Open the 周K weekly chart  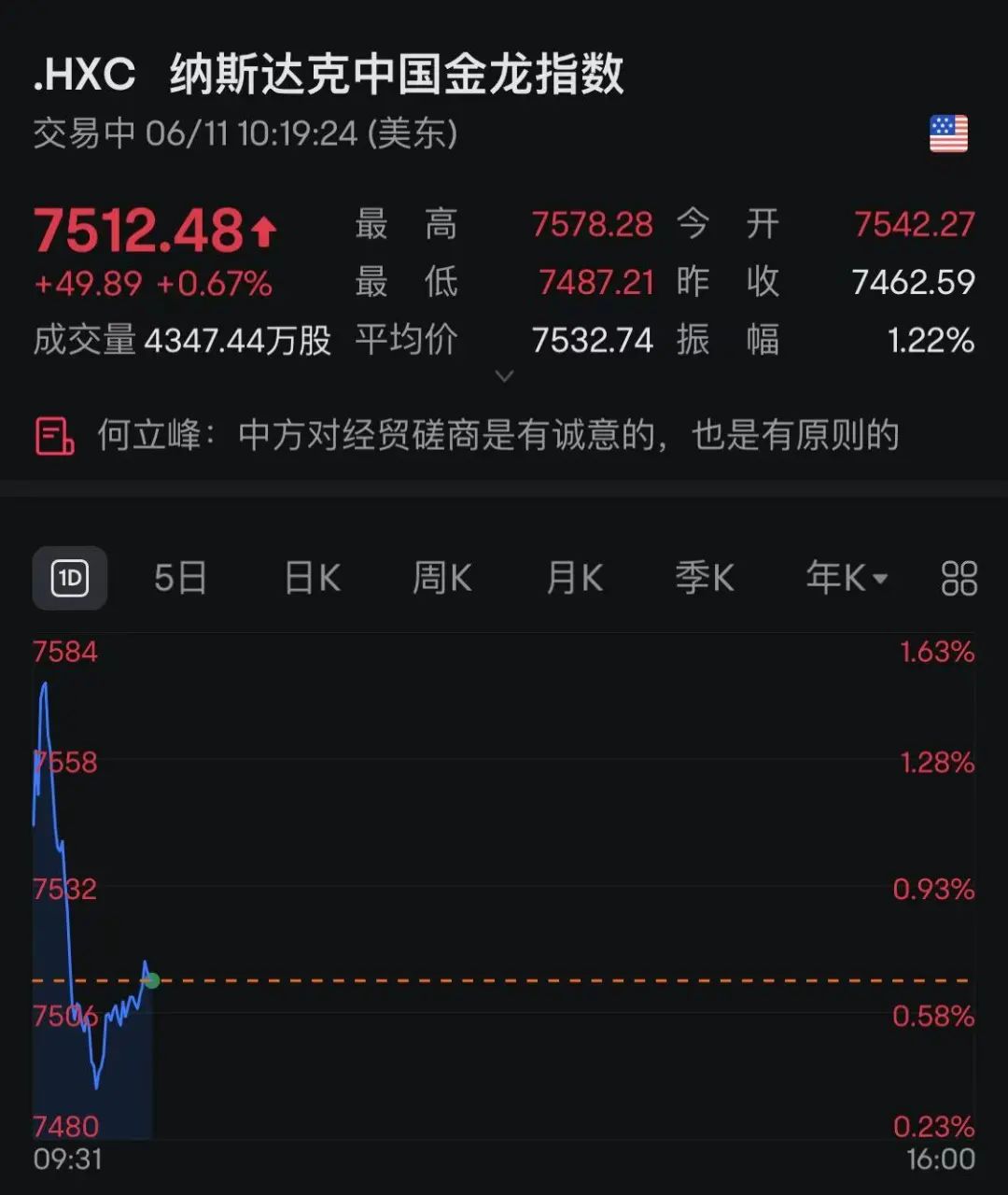click(x=442, y=579)
